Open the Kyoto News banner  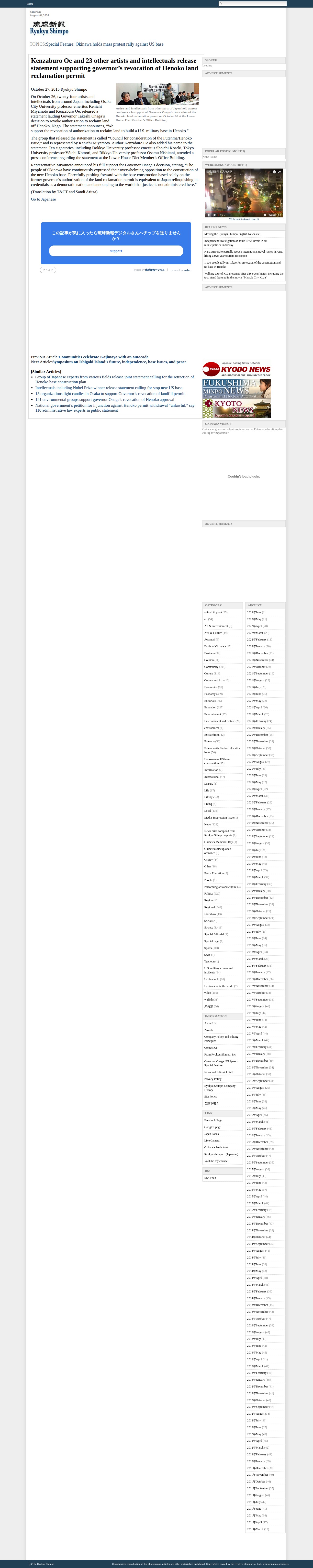pyautogui.click(x=237, y=408)
